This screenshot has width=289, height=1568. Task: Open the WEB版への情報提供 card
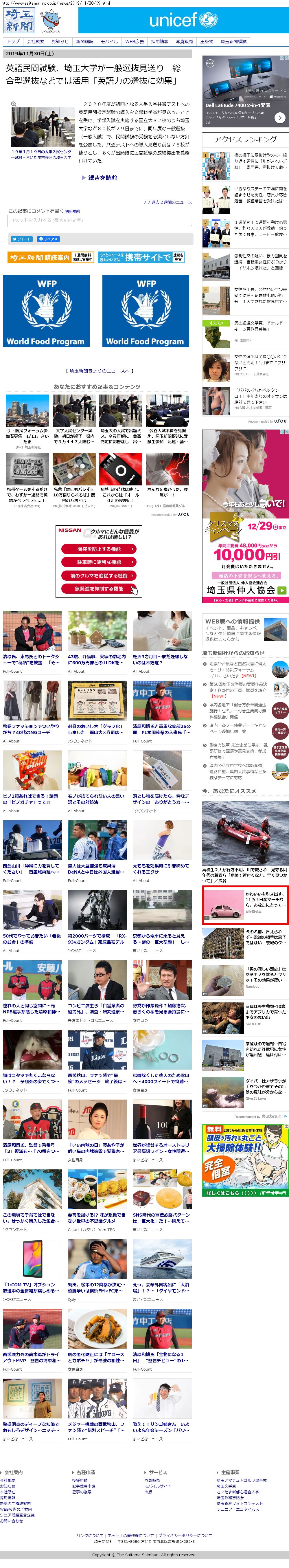click(245, 629)
